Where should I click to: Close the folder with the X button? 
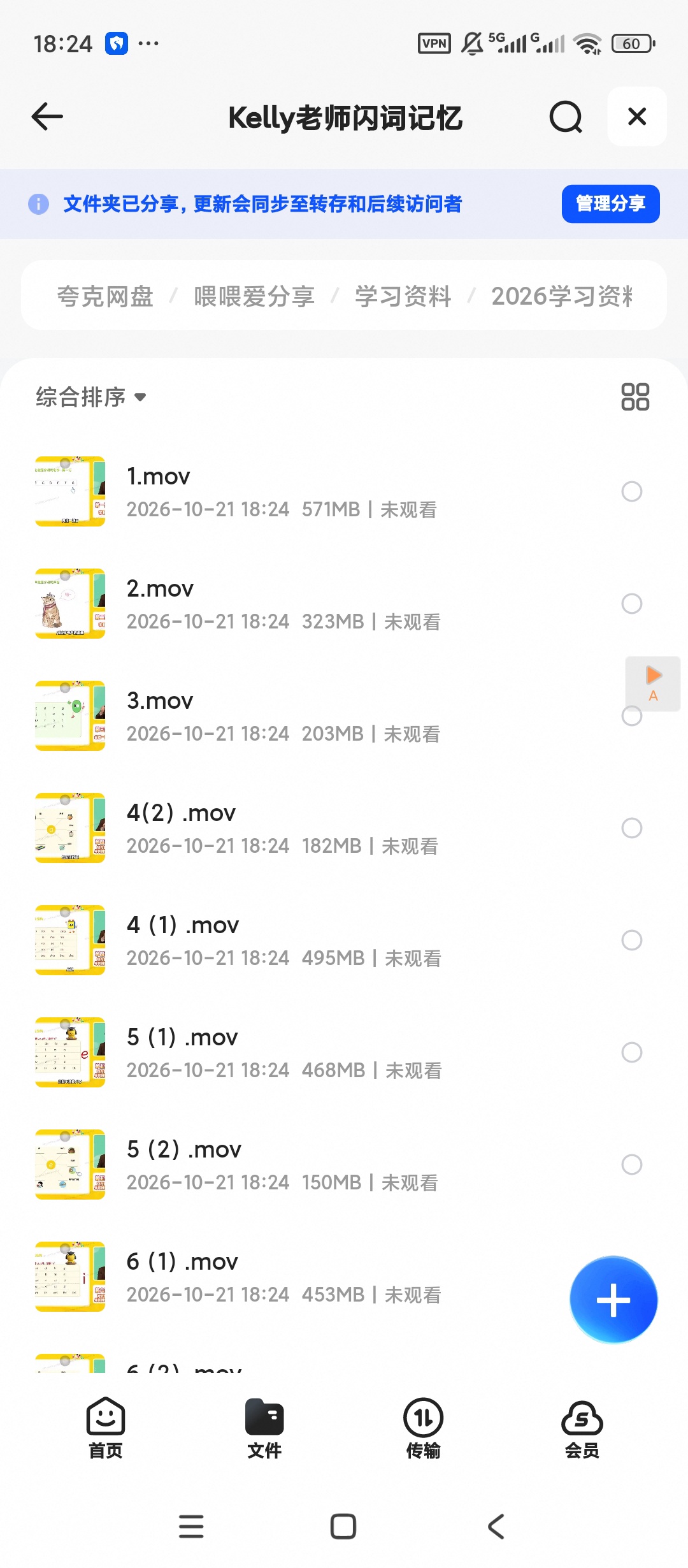tap(637, 117)
